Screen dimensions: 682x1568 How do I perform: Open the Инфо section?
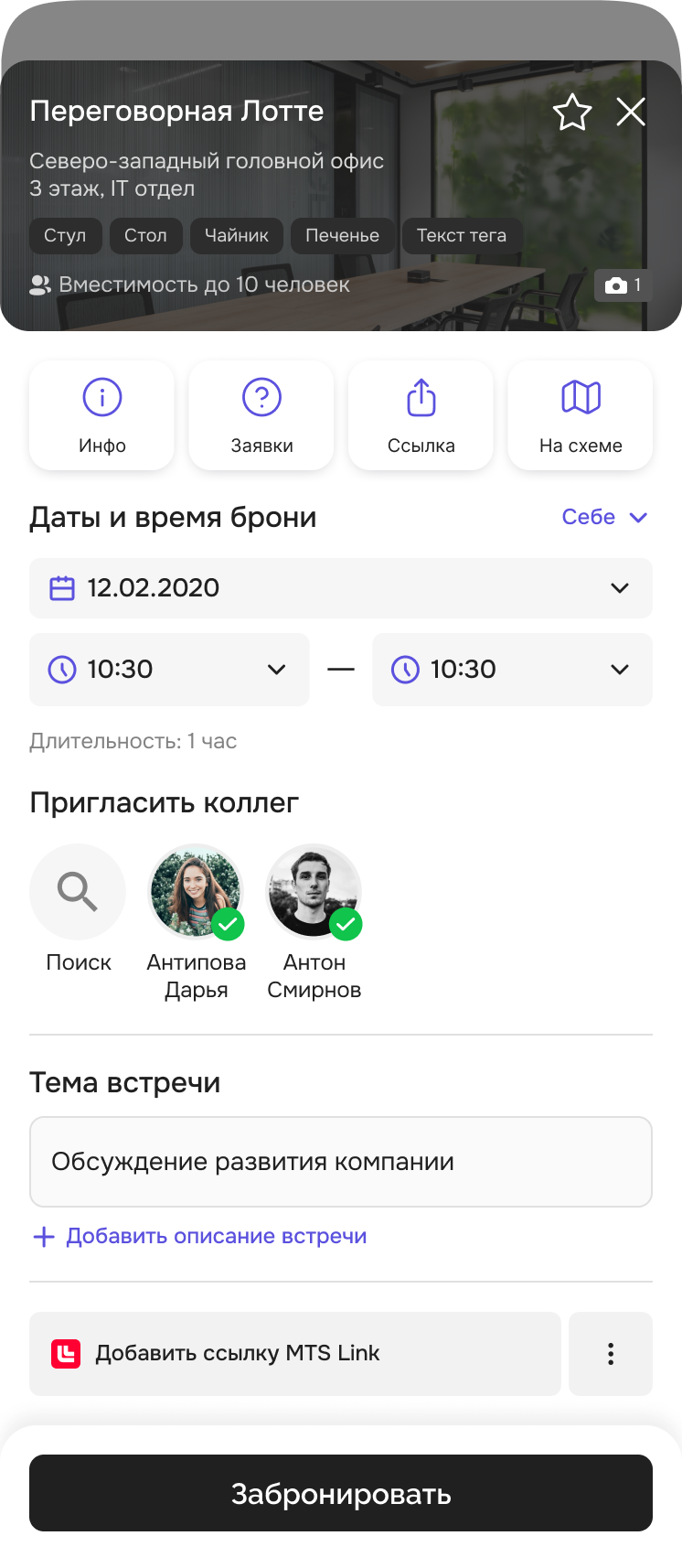click(x=101, y=415)
